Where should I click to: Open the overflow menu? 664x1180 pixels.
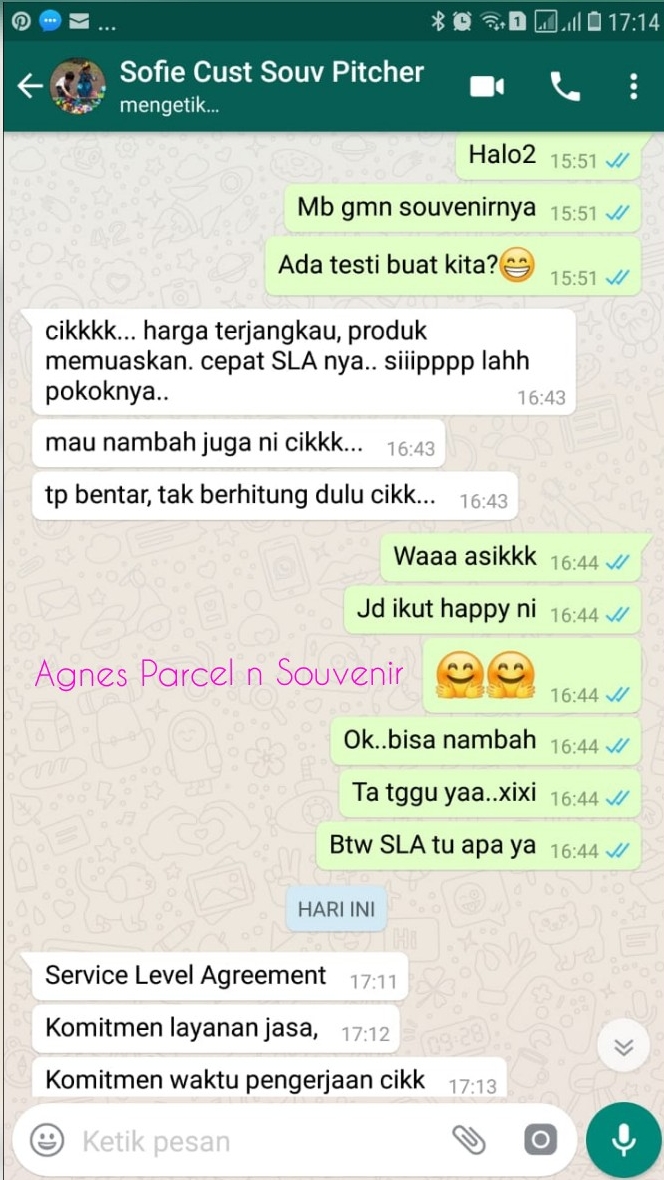click(x=633, y=87)
